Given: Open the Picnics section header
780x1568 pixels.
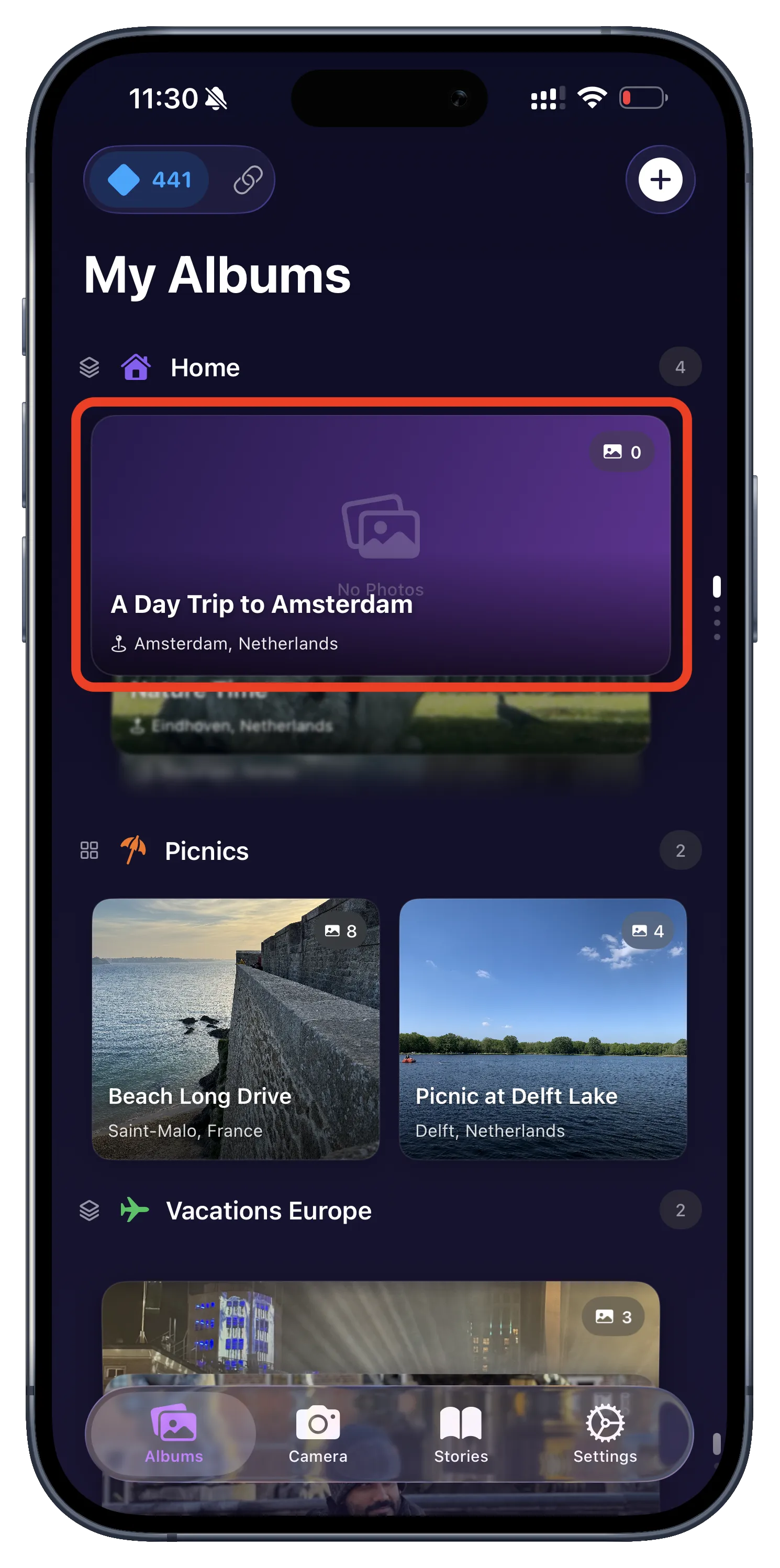Looking at the screenshot, I should point(206,851).
